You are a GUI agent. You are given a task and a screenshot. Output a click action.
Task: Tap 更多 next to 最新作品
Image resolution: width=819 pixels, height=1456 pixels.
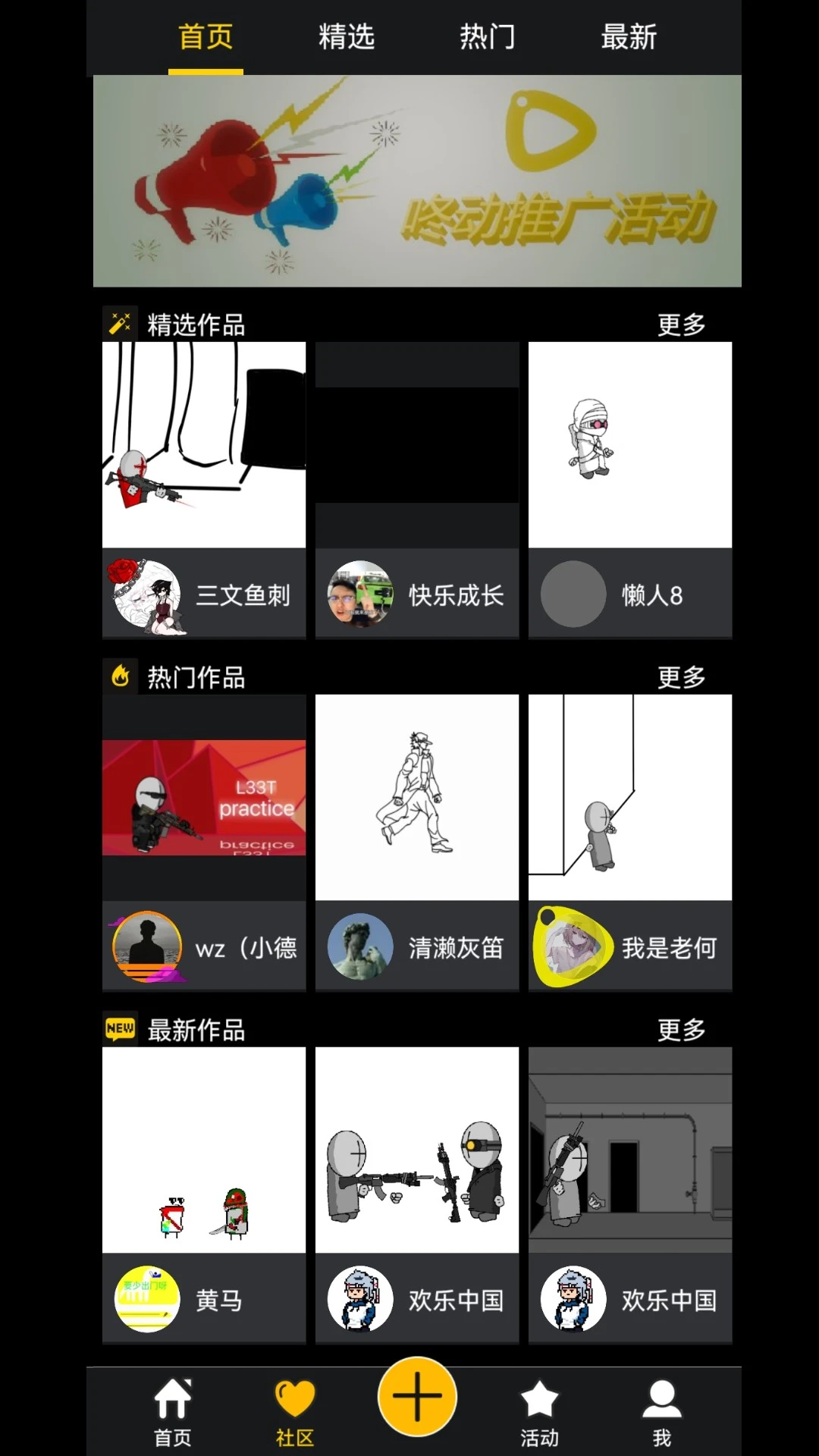[681, 1030]
